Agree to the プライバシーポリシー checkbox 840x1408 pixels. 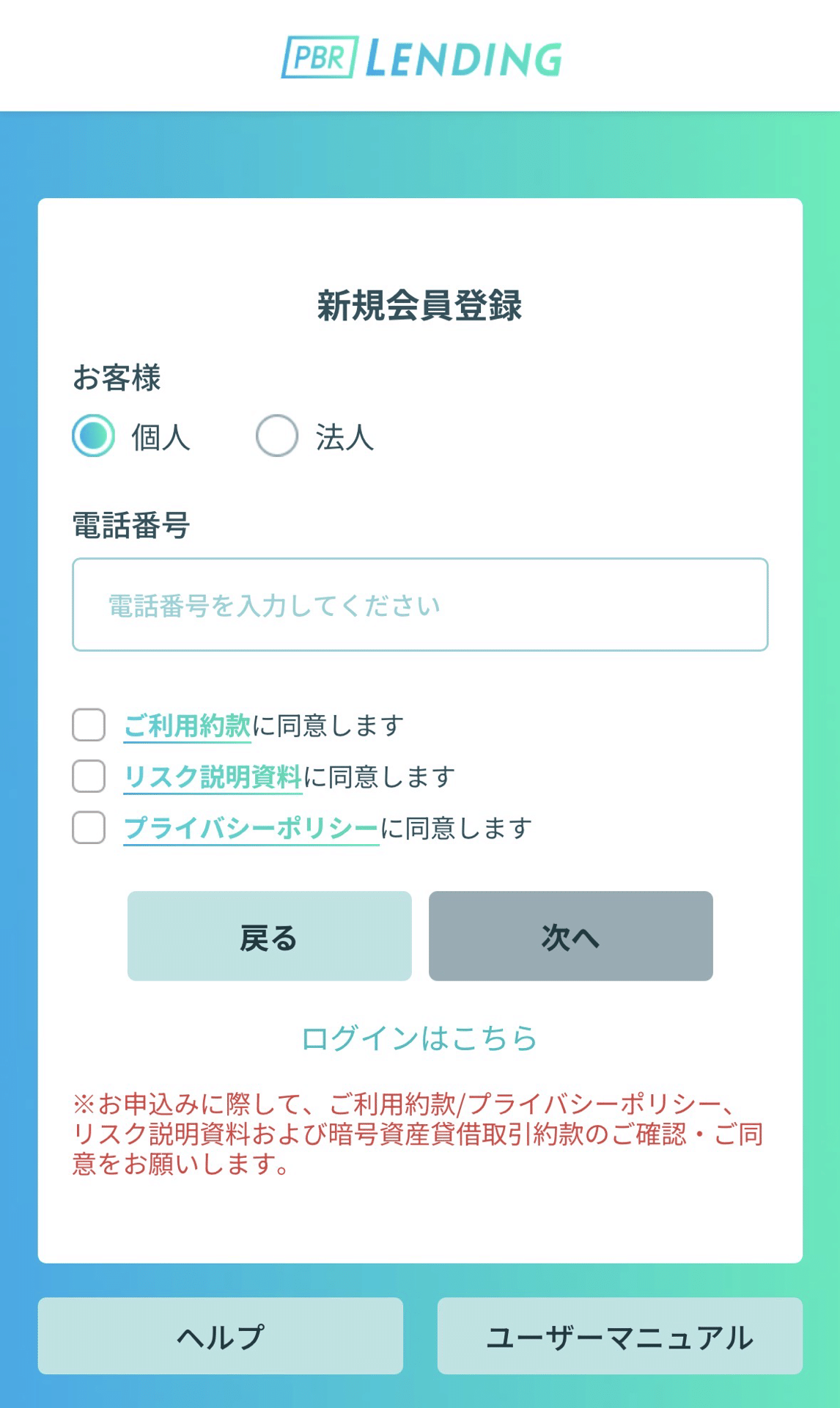[89, 827]
